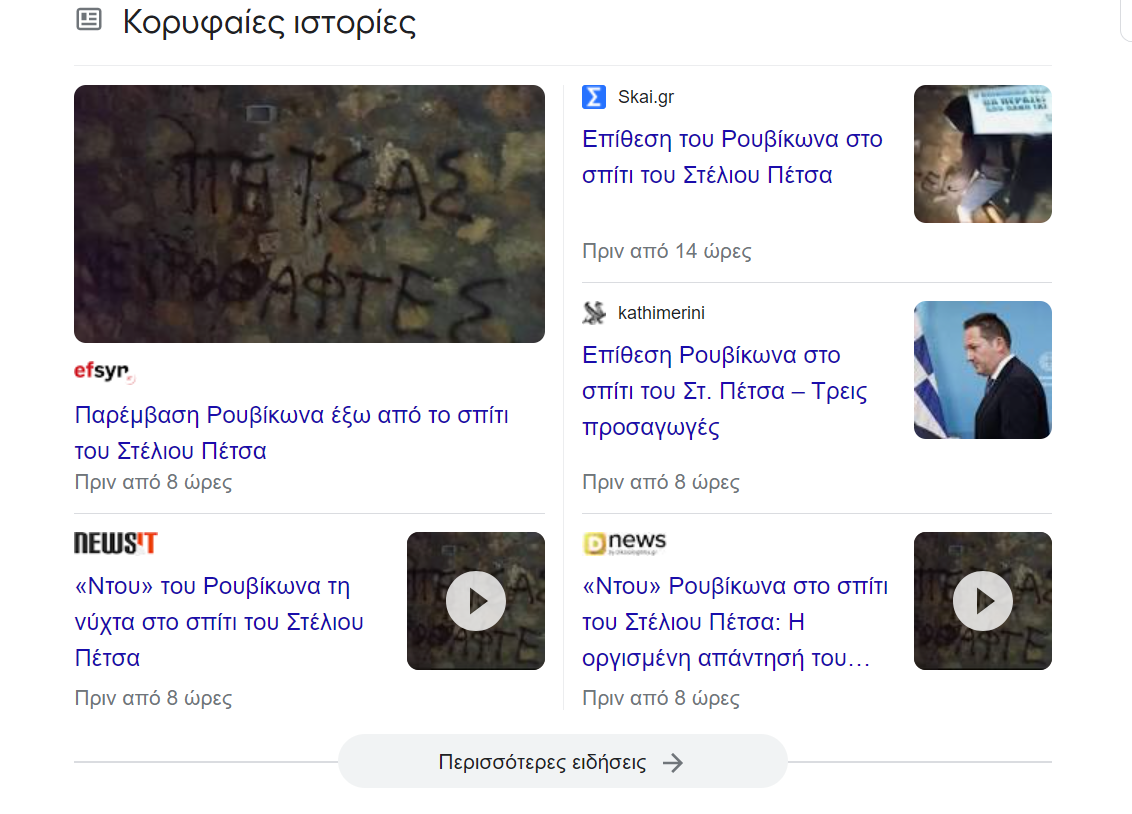Play the video in the Dnews story
1132x814 pixels.
click(x=983, y=601)
